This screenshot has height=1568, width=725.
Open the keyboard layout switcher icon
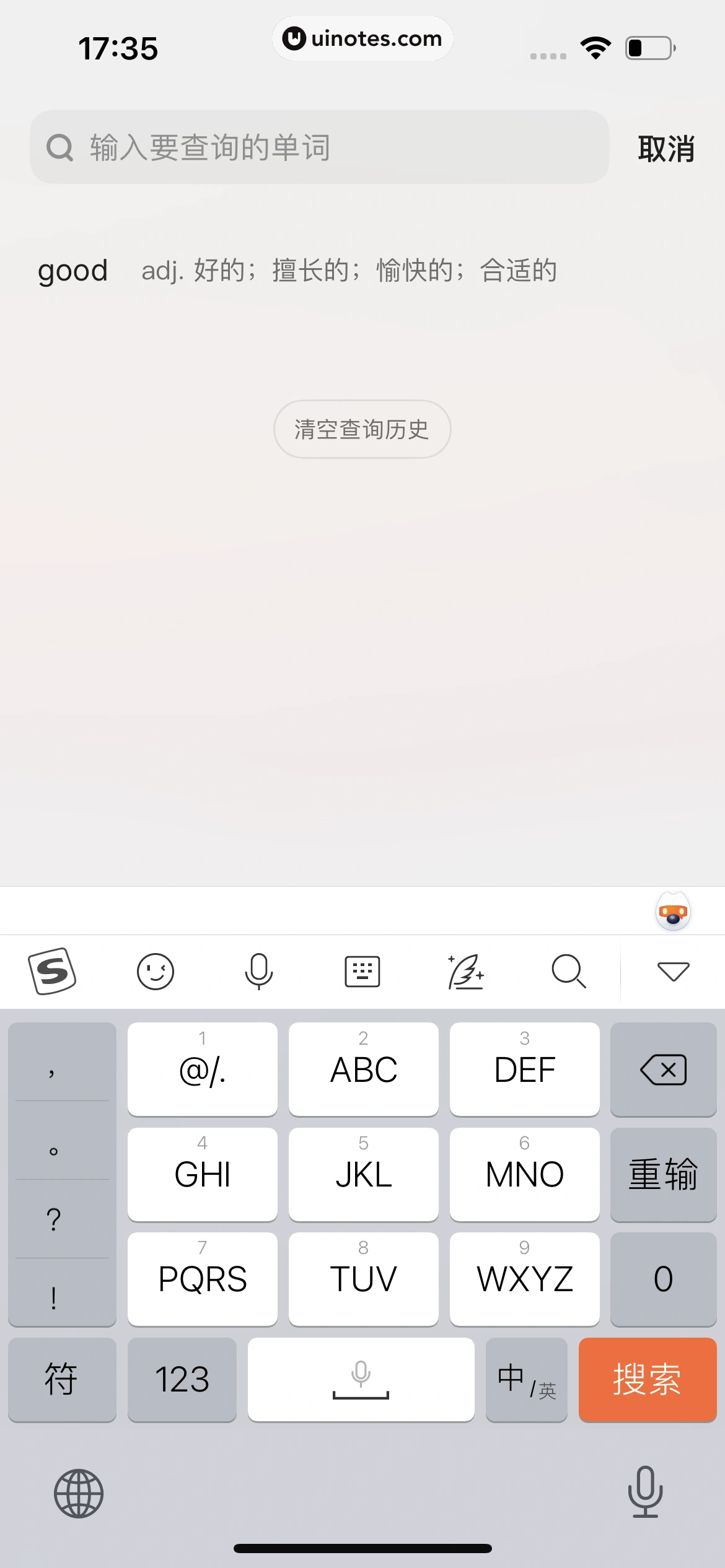pyautogui.click(x=362, y=970)
